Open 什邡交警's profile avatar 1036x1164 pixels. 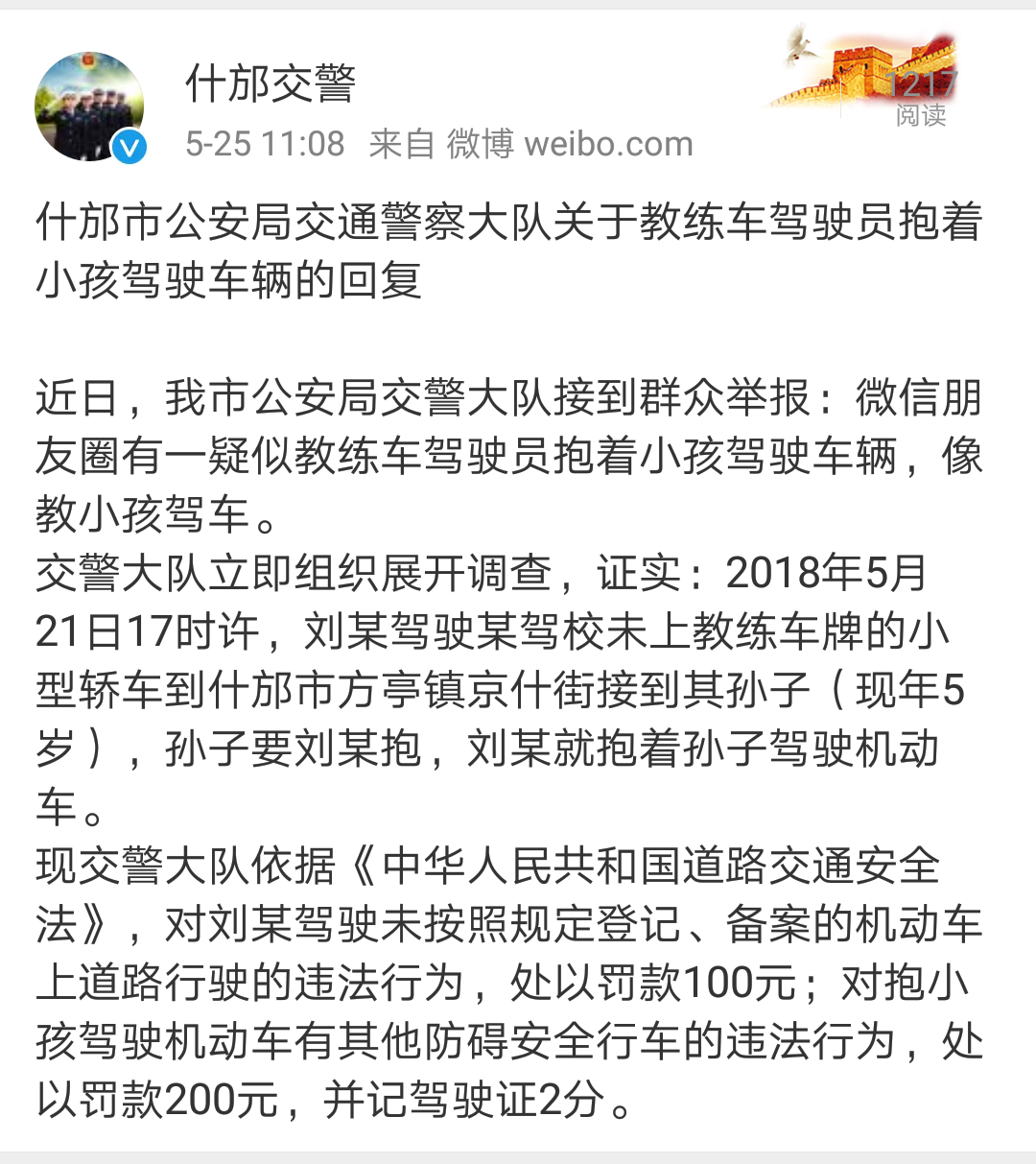89,107
